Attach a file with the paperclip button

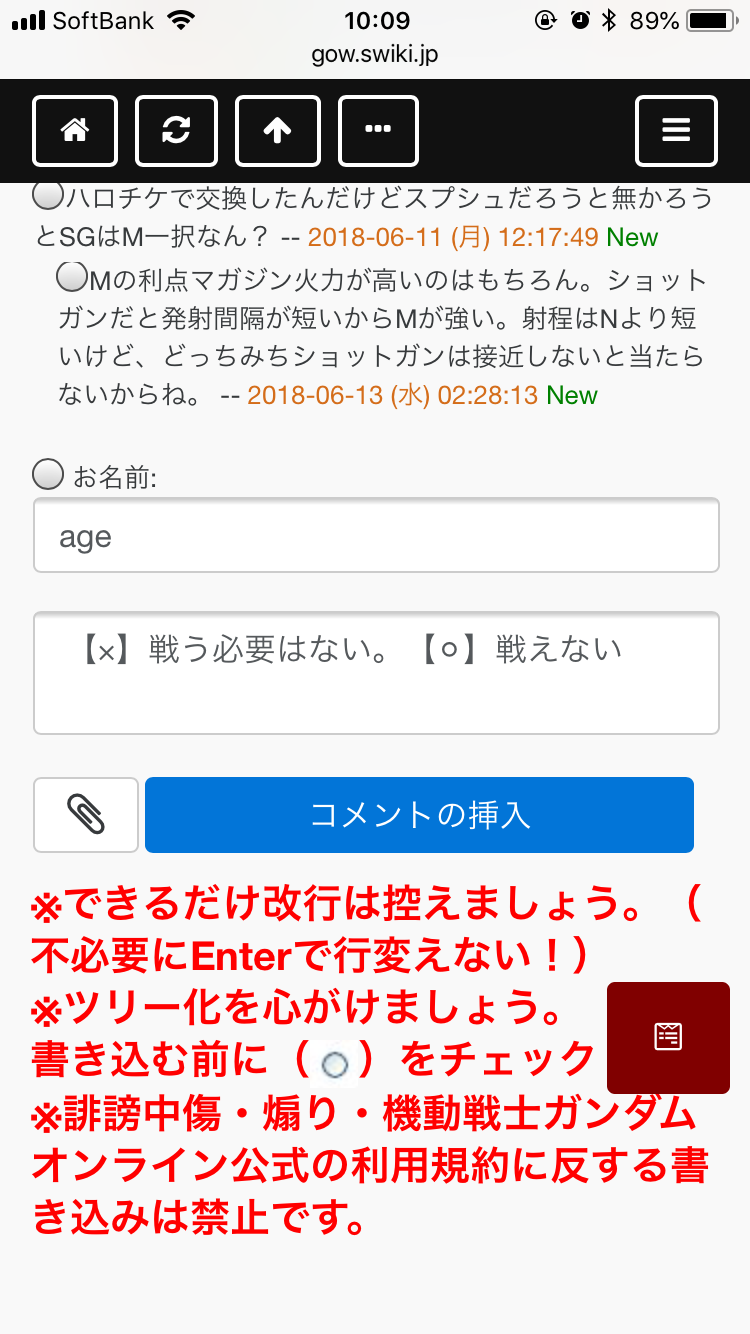[x=86, y=815]
